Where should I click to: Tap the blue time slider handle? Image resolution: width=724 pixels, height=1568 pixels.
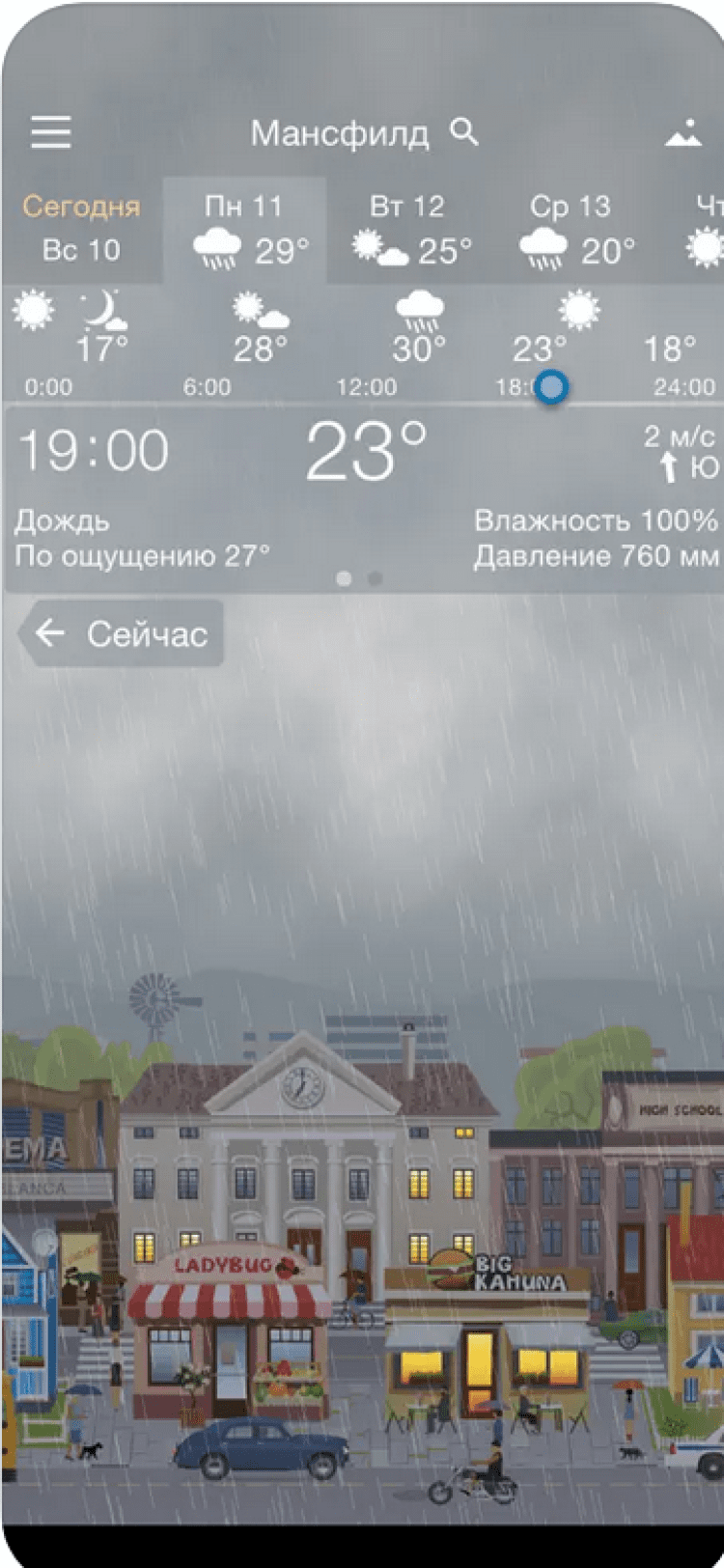pyautogui.click(x=551, y=387)
